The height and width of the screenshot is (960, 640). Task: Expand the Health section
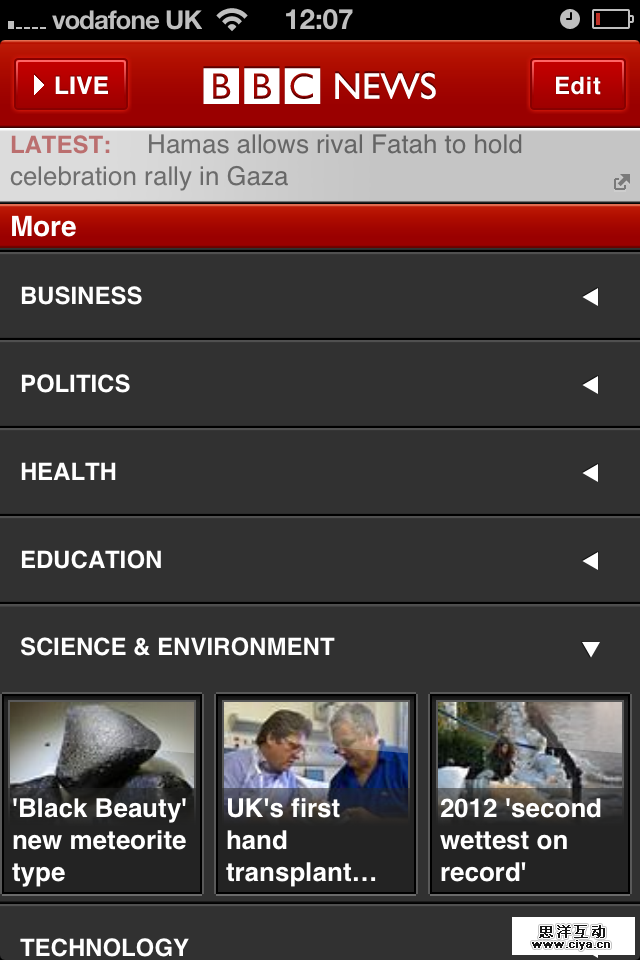pos(320,472)
